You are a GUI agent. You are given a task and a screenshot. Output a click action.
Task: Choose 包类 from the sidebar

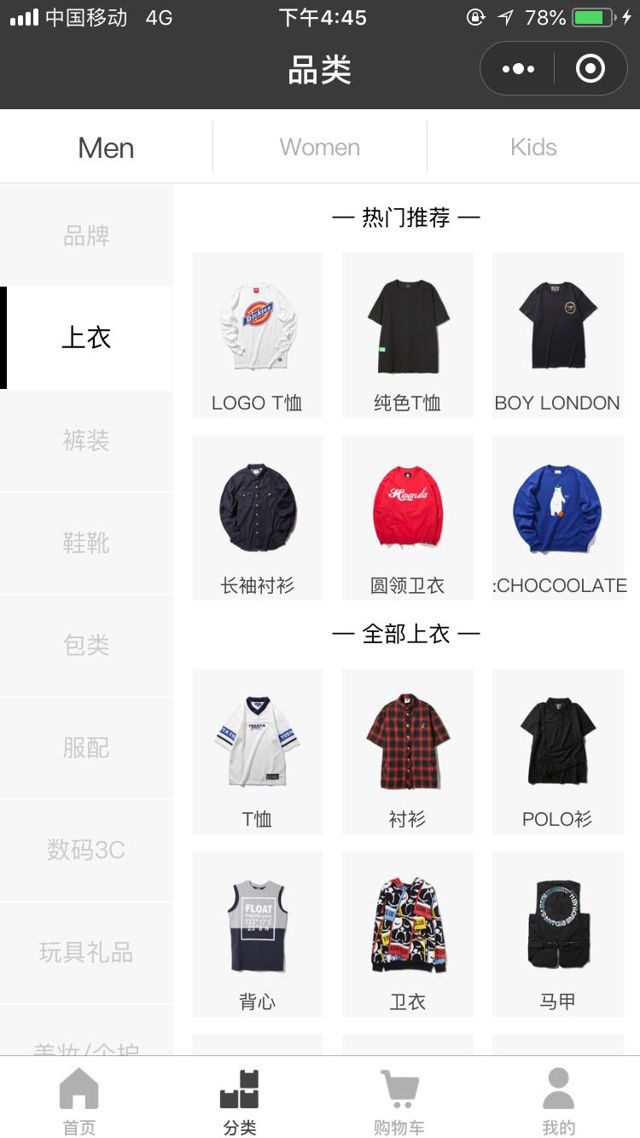click(86, 645)
